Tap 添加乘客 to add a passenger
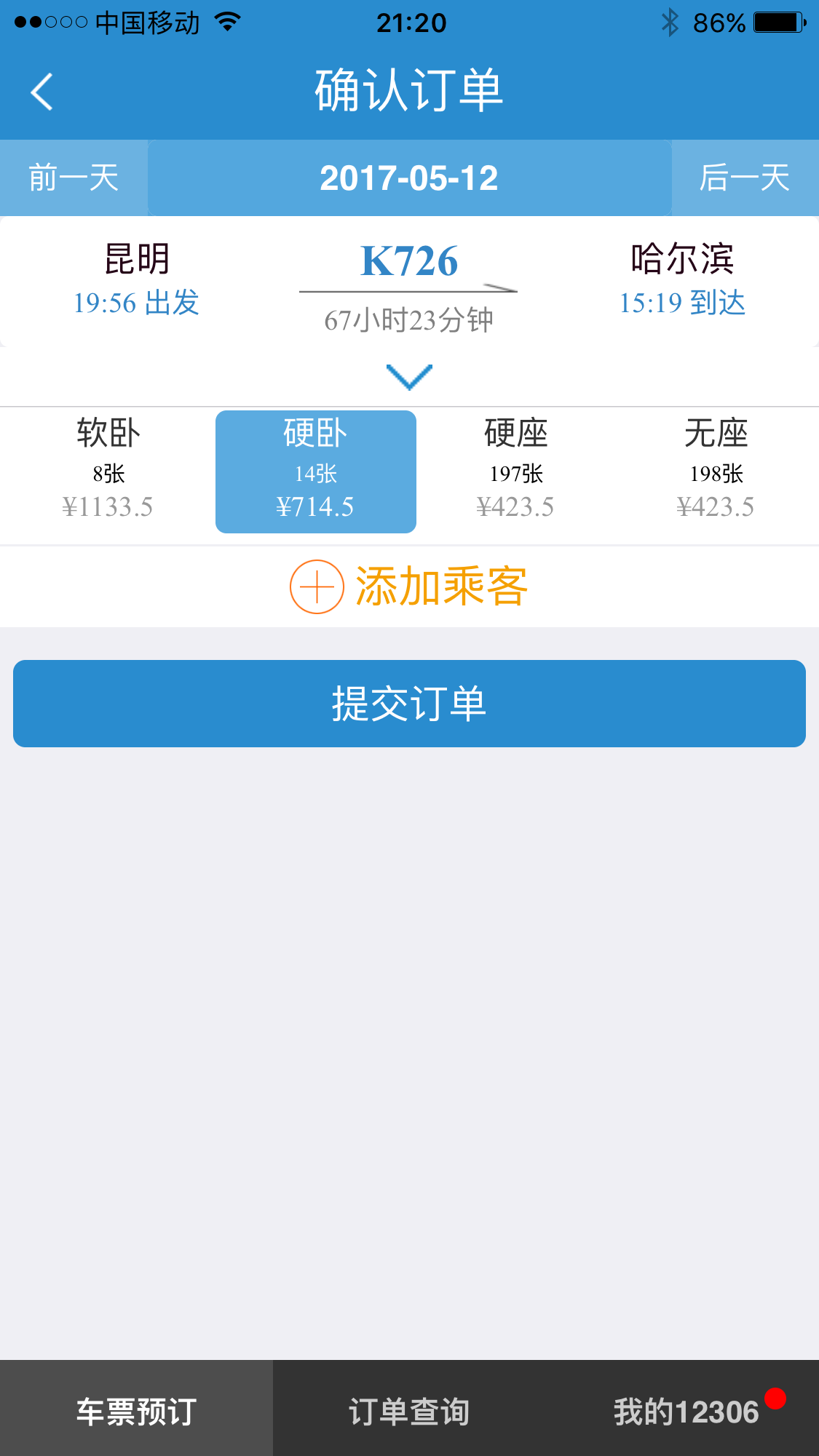The height and width of the screenshot is (1456, 819). coord(409,586)
